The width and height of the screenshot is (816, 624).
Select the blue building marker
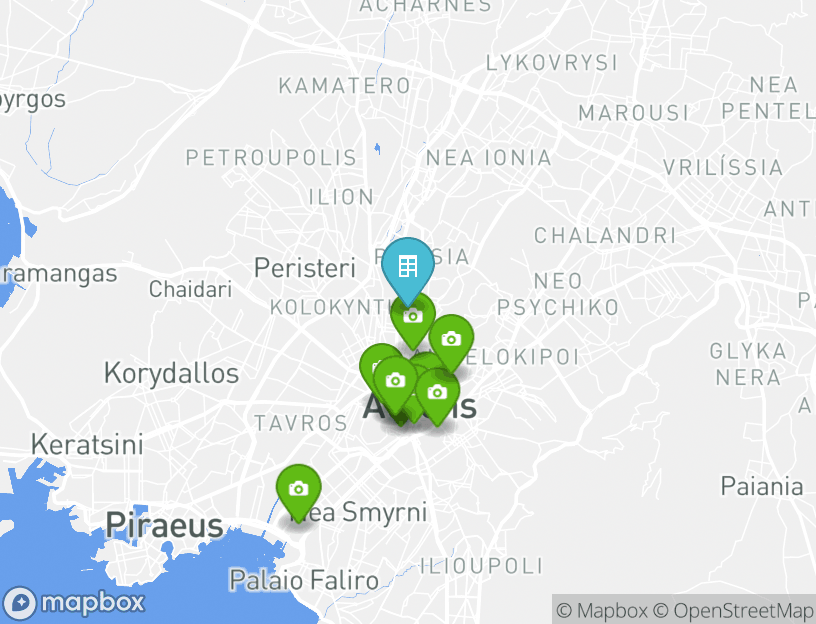click(x=407, y=265)
